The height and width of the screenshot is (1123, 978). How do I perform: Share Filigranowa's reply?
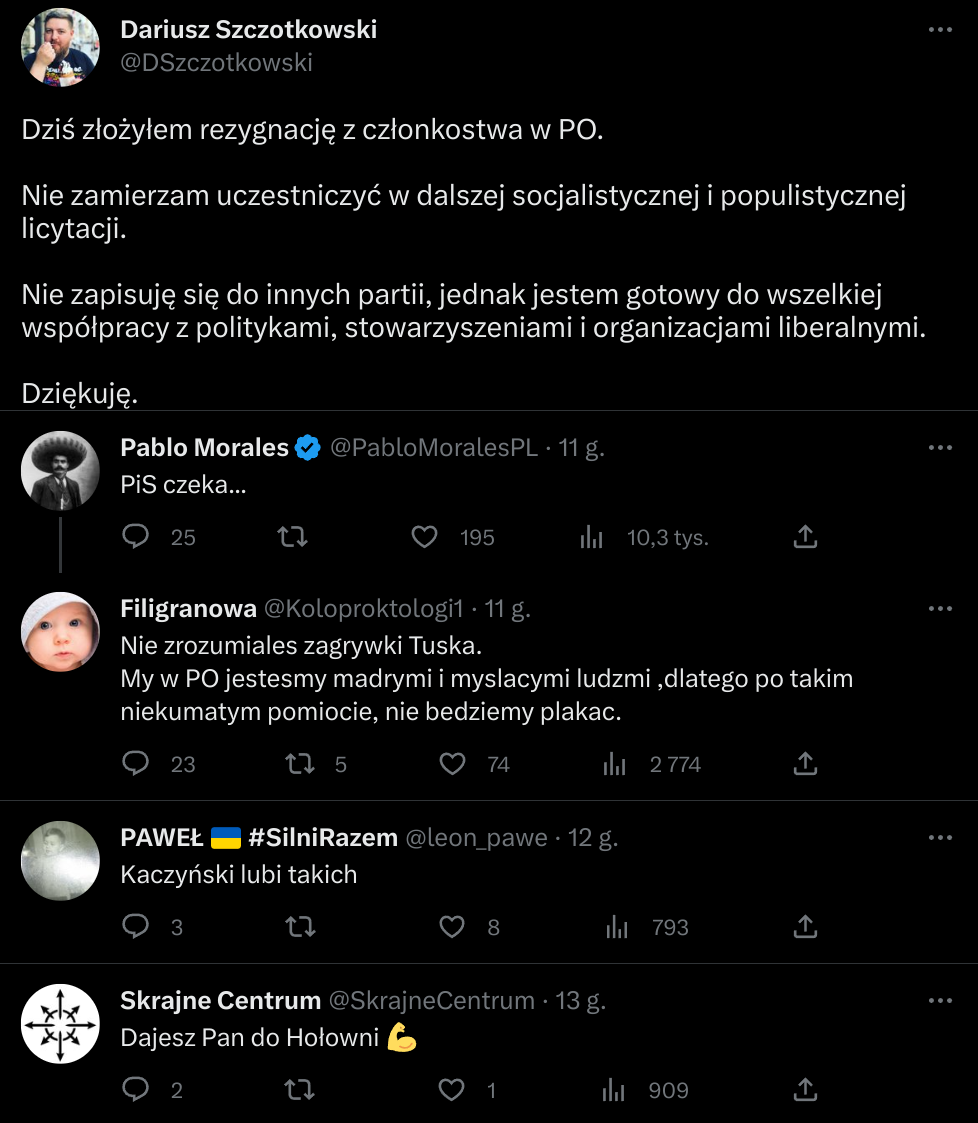(x=805, y=764)
